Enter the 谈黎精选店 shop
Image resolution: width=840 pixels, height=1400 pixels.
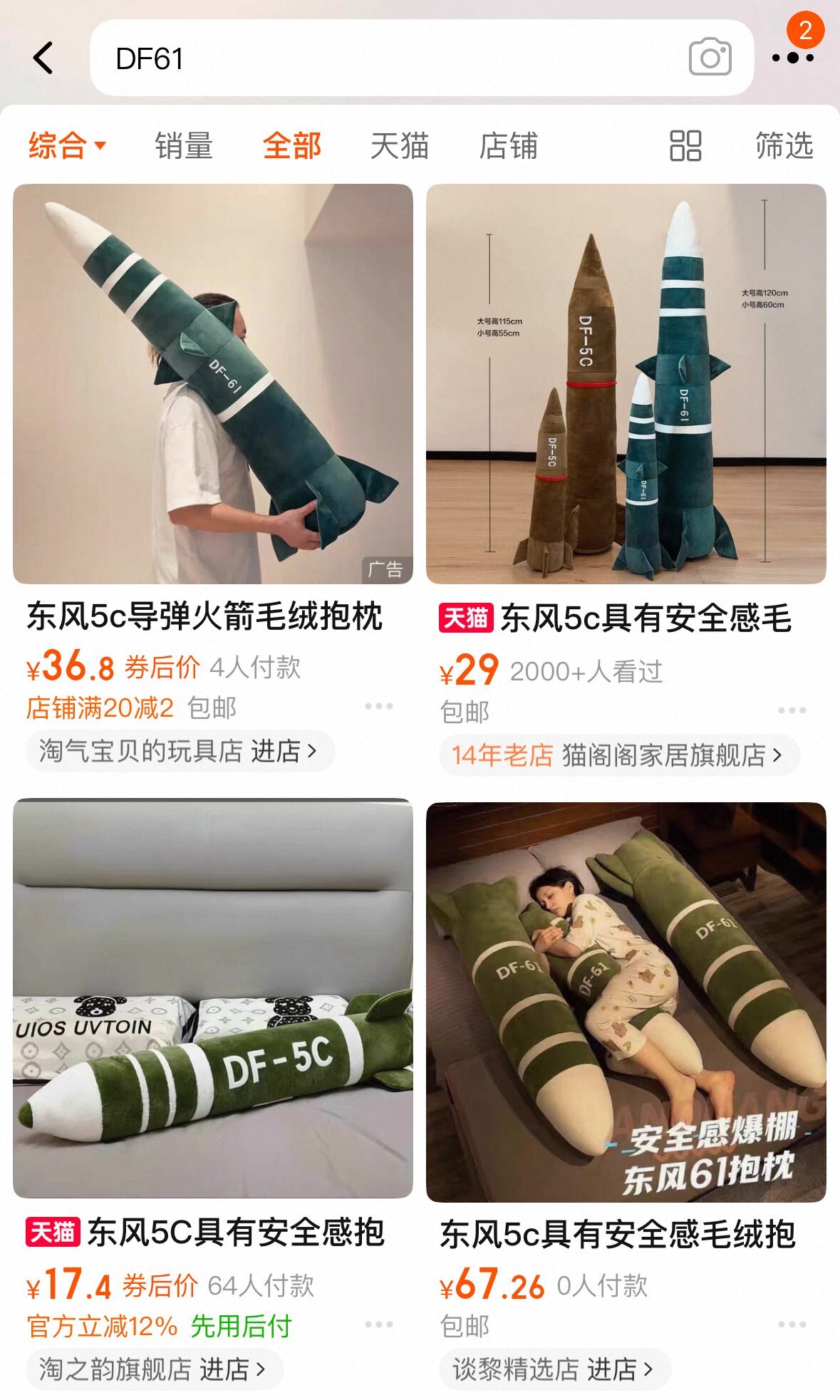coord(553,1369)
